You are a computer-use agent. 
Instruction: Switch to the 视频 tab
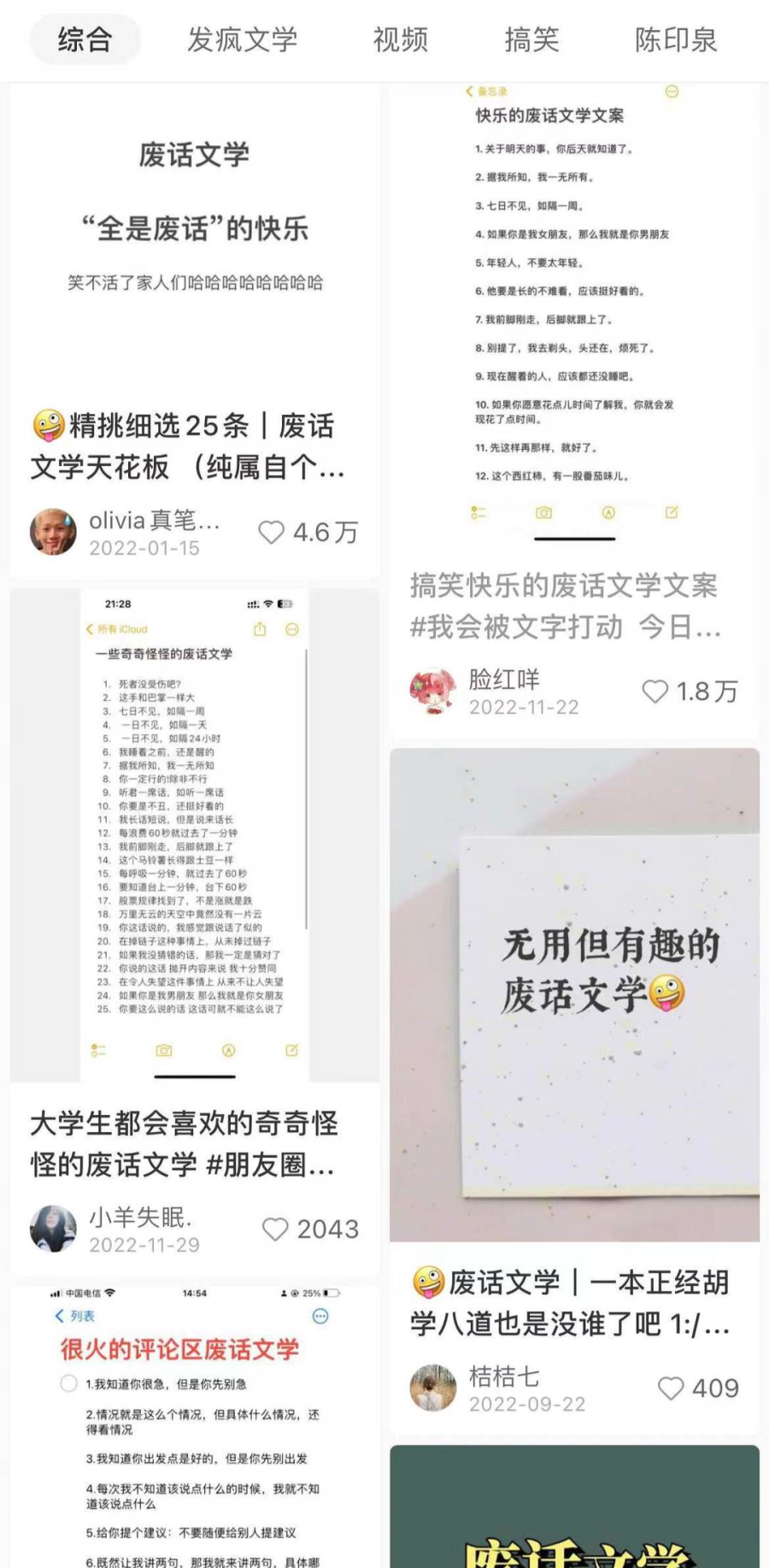pos(400,39)
